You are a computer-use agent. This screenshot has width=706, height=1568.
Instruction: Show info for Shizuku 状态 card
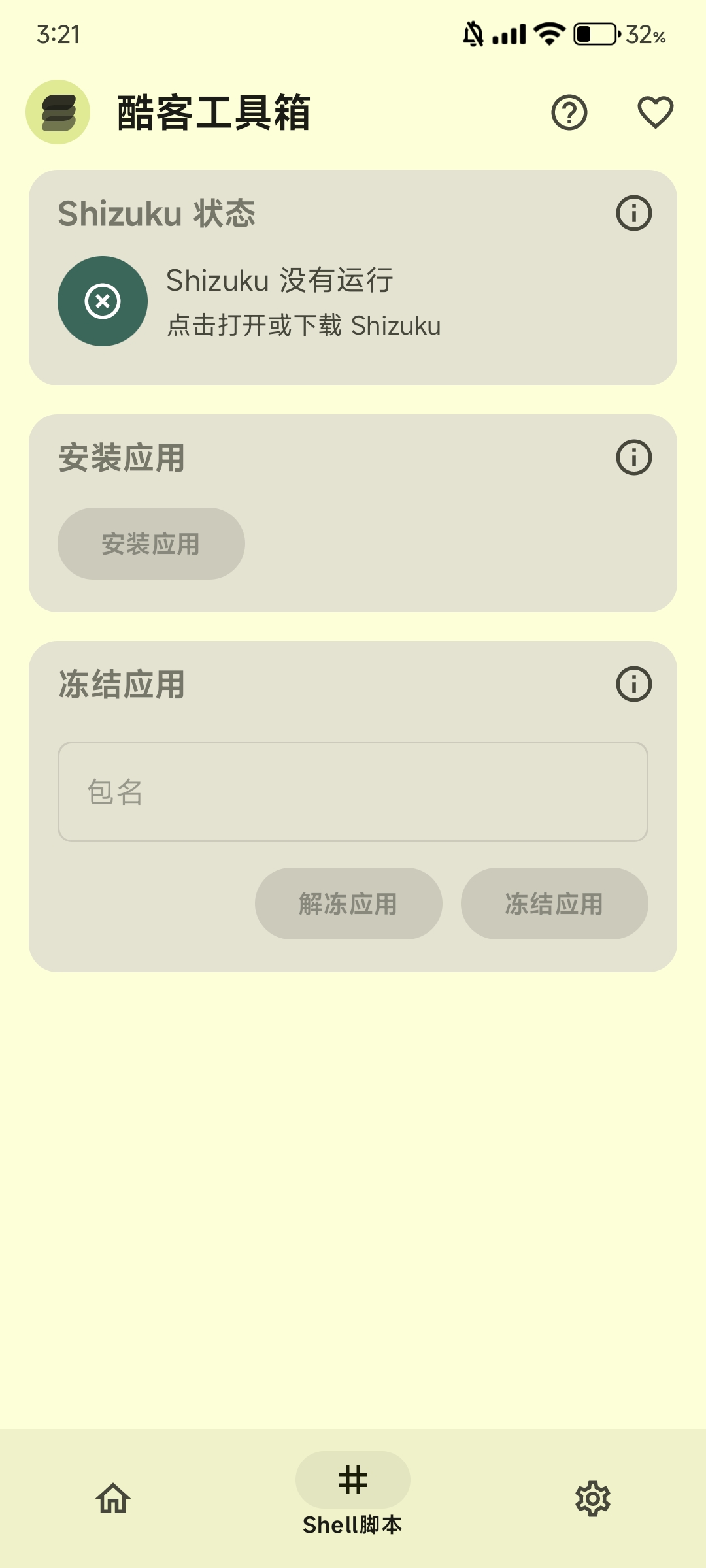click(x=633, y=213)
